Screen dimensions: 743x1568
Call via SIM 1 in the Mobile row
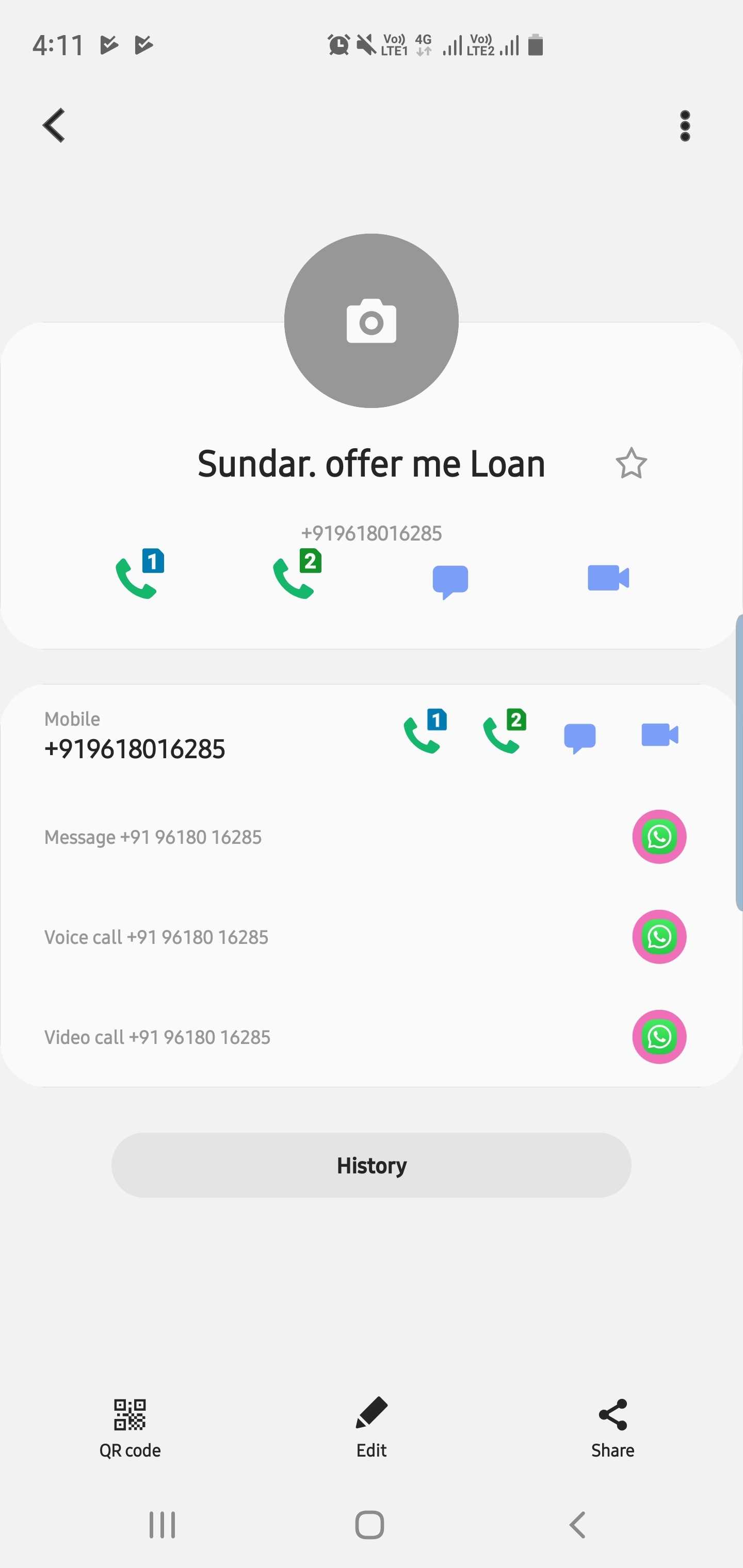tap(425, 732)
